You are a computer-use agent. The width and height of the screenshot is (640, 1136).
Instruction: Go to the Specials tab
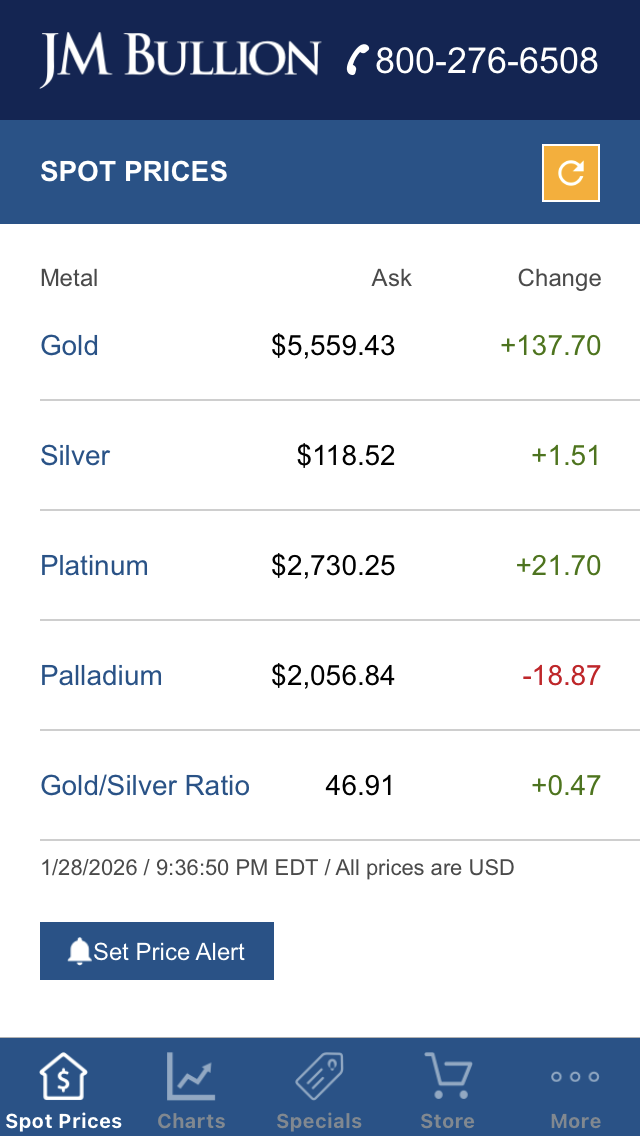click(x=319, y=1090)
